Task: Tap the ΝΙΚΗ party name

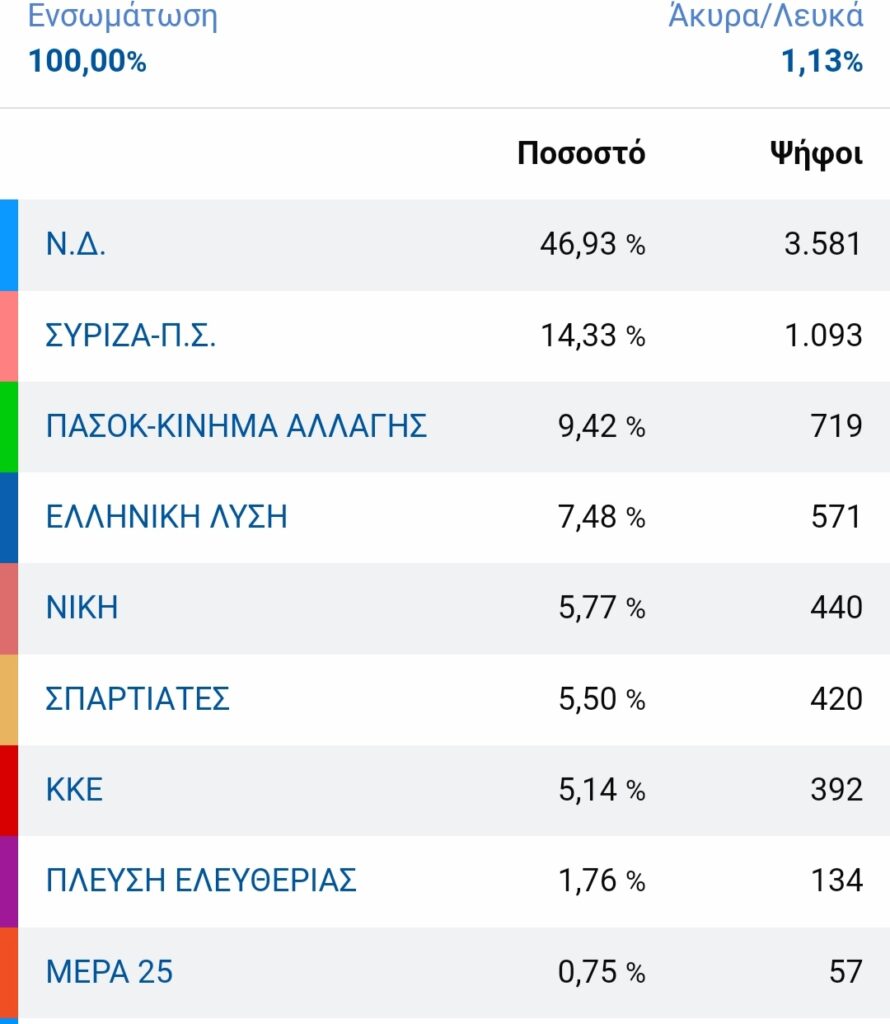Action: (x=82, y=607)
